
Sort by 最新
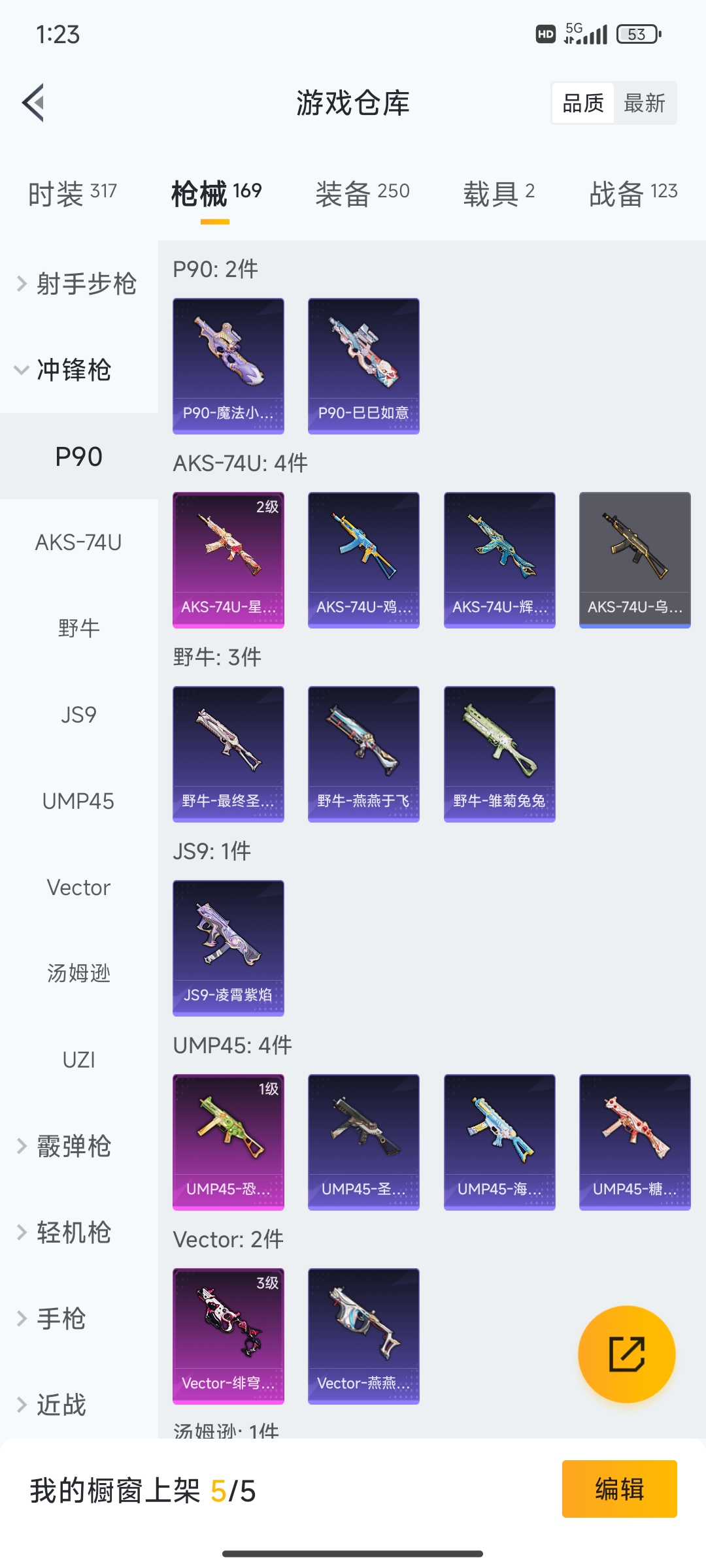pos(644,103)
